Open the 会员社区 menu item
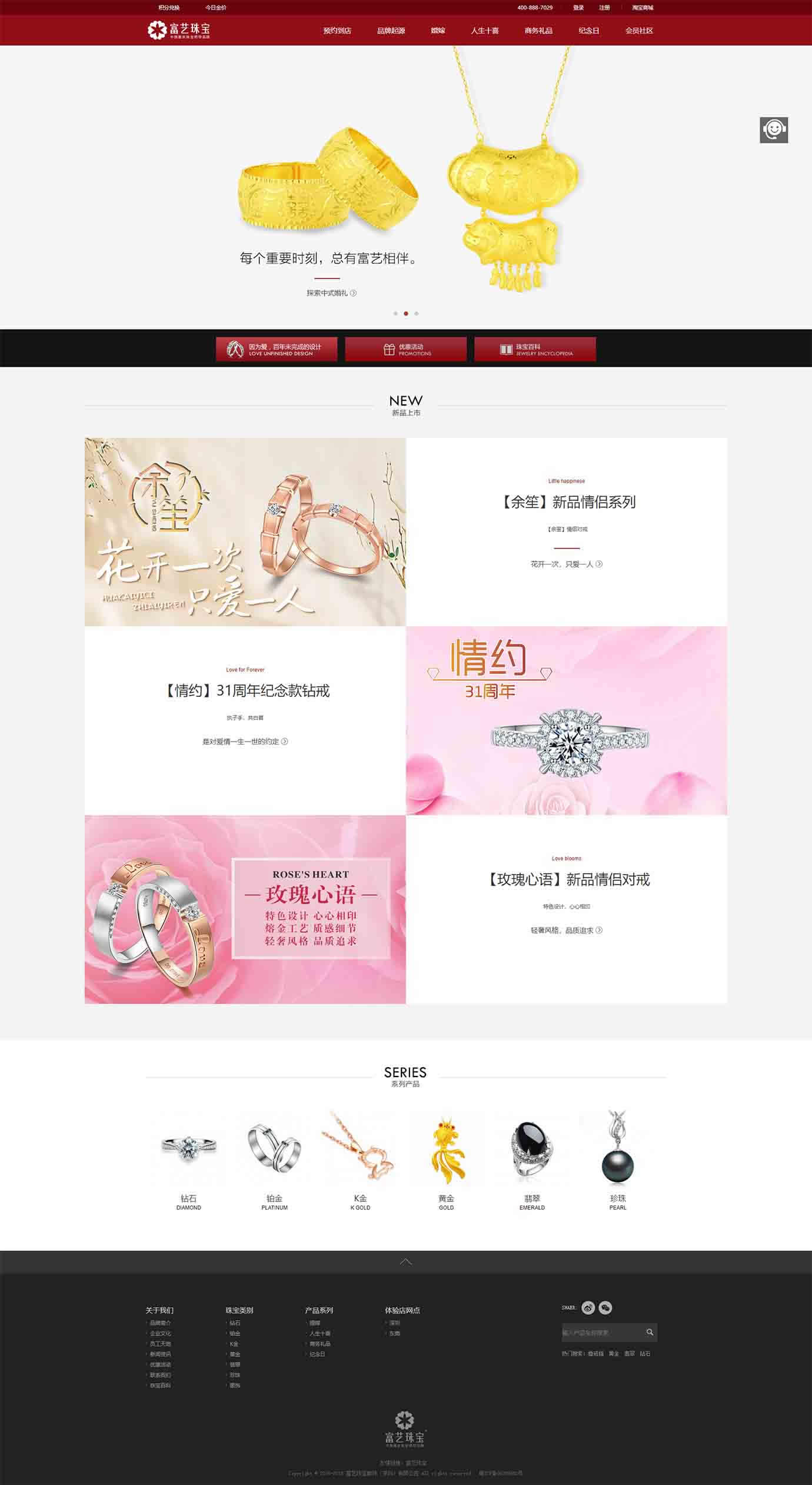The width and height of the screenshot is (812, 1485). click(x=639, y=31)
